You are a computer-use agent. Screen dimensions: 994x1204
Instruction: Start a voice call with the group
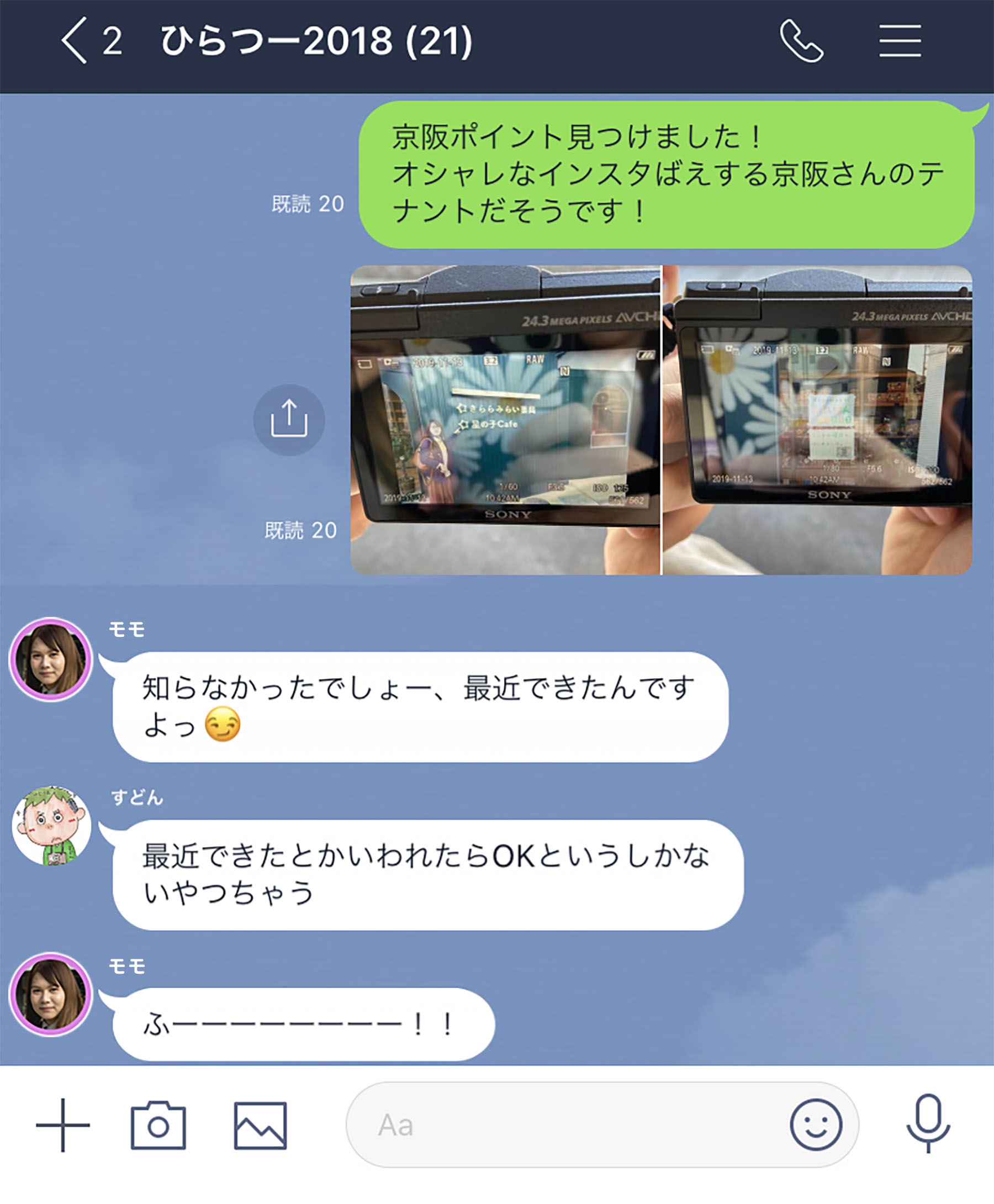[x=801, y=41]
